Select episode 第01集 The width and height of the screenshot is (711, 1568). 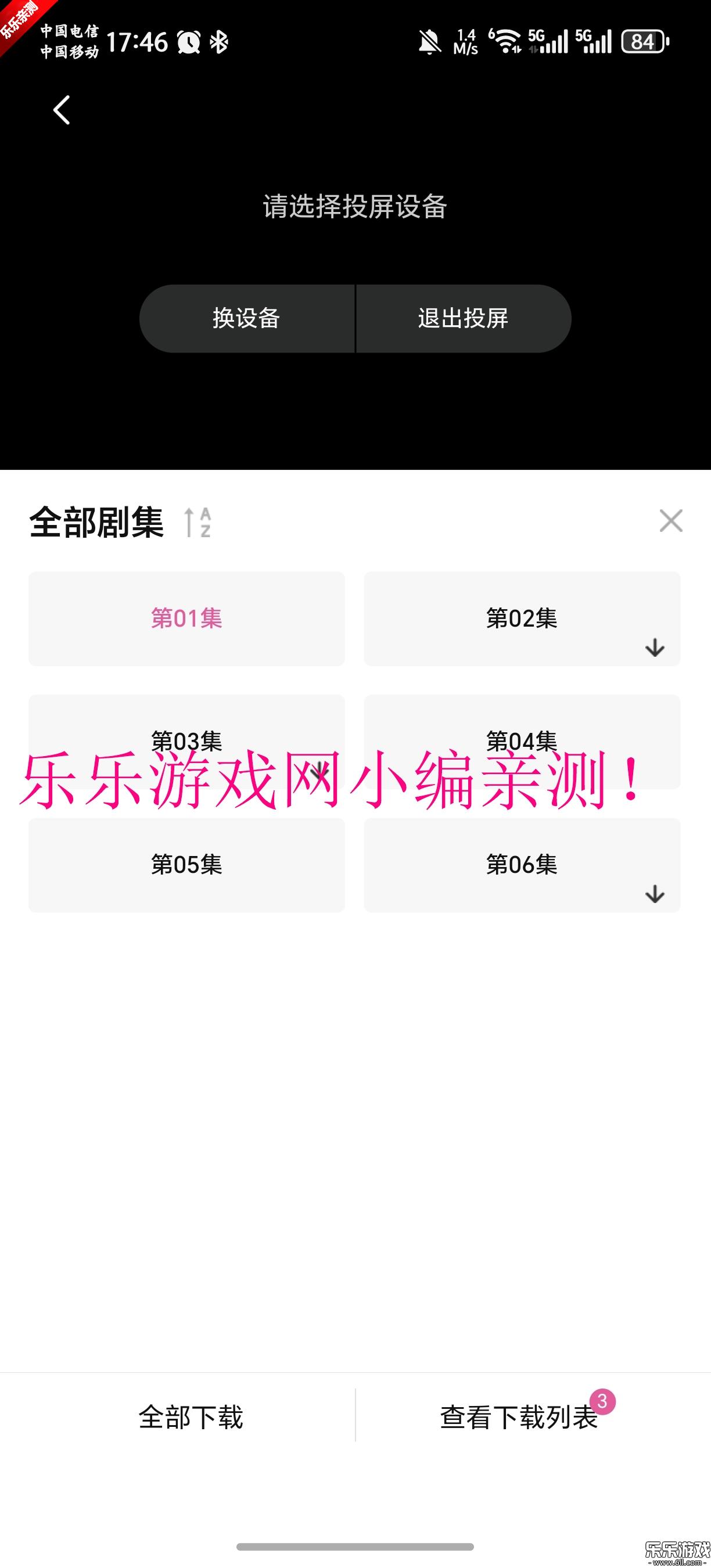(x=186, y=618)
